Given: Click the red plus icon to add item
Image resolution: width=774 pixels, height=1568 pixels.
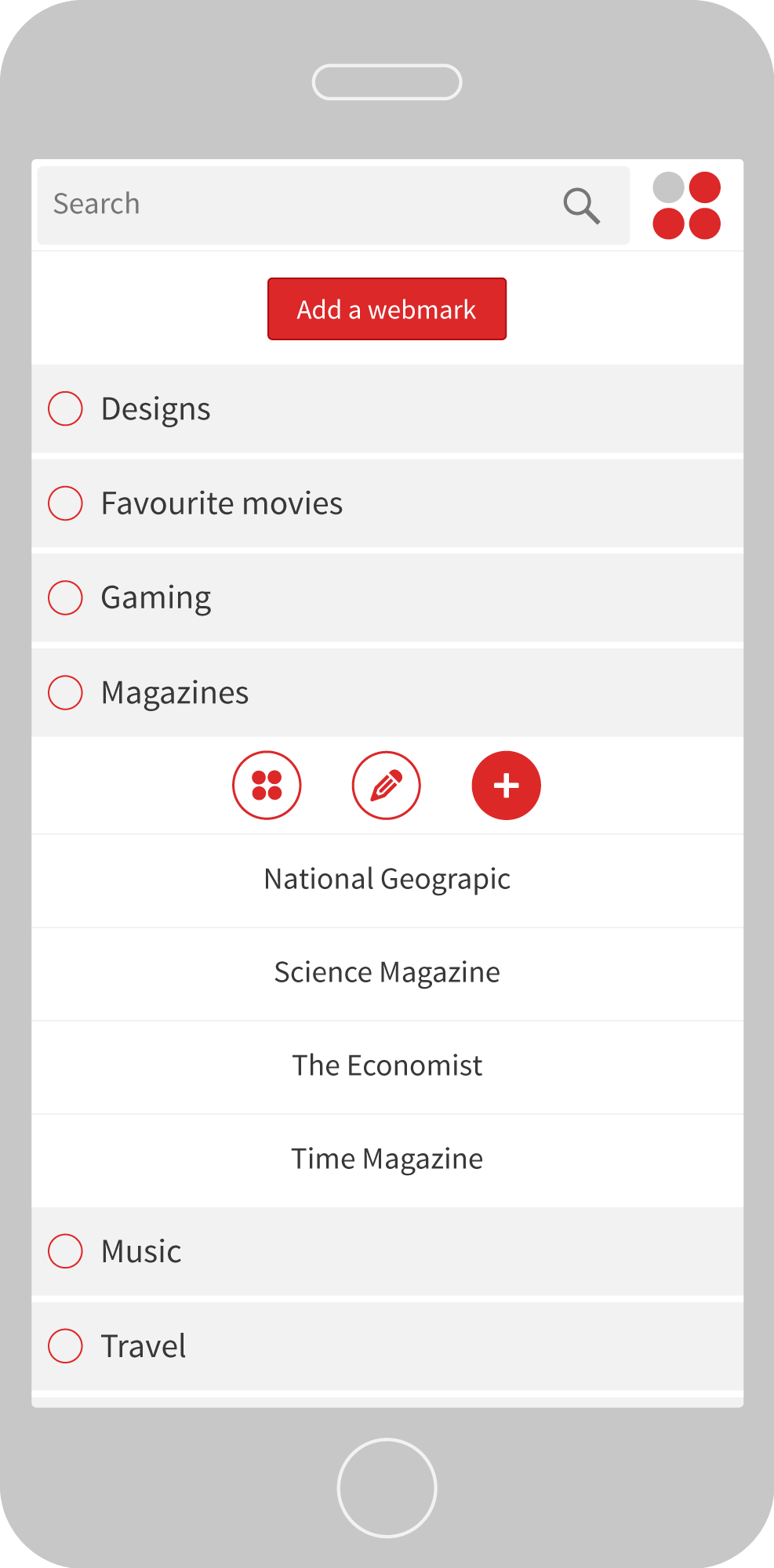Looking at the screenshot, I should click(x=506, y=785).
